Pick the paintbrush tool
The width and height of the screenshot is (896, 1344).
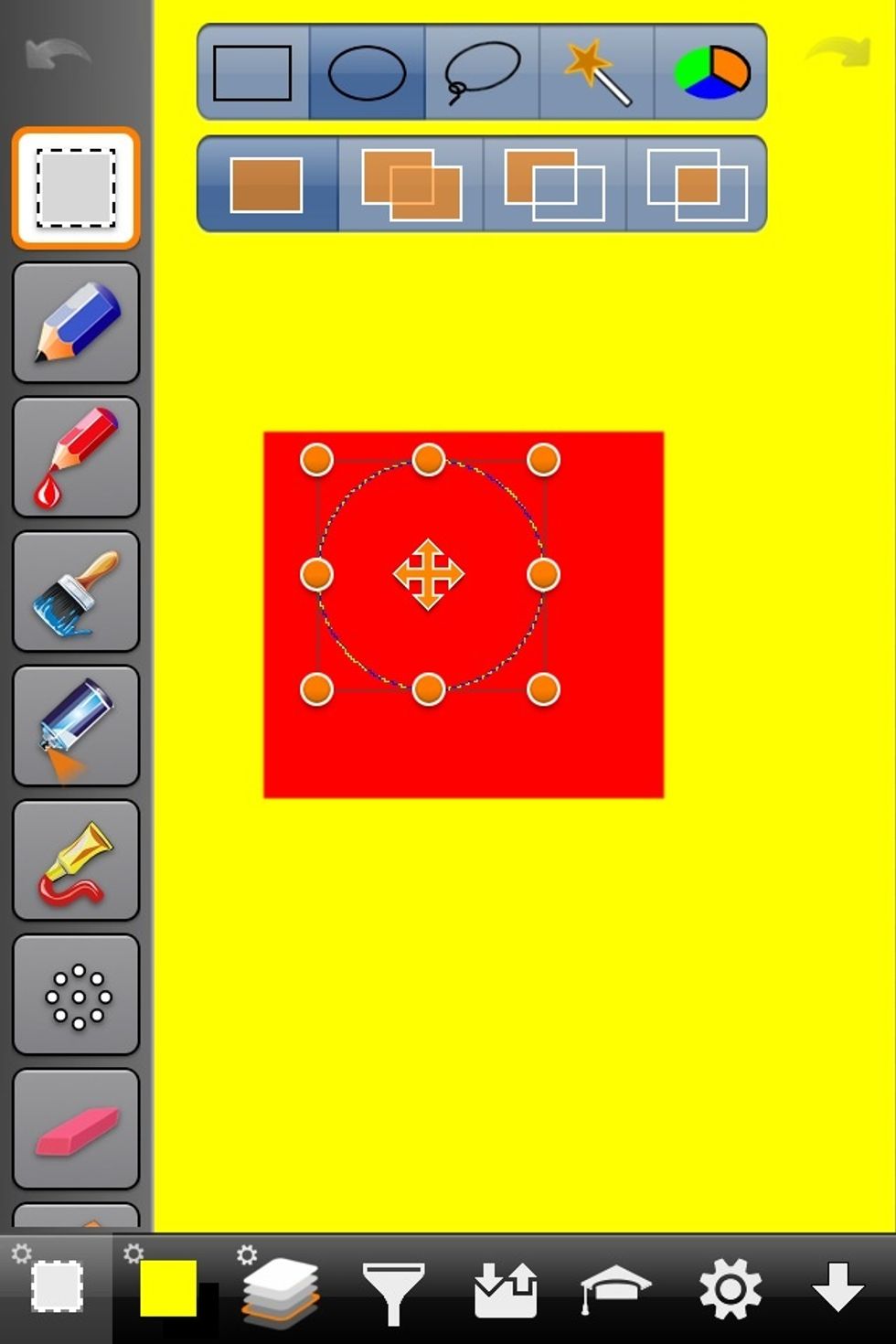pos(76,592)
